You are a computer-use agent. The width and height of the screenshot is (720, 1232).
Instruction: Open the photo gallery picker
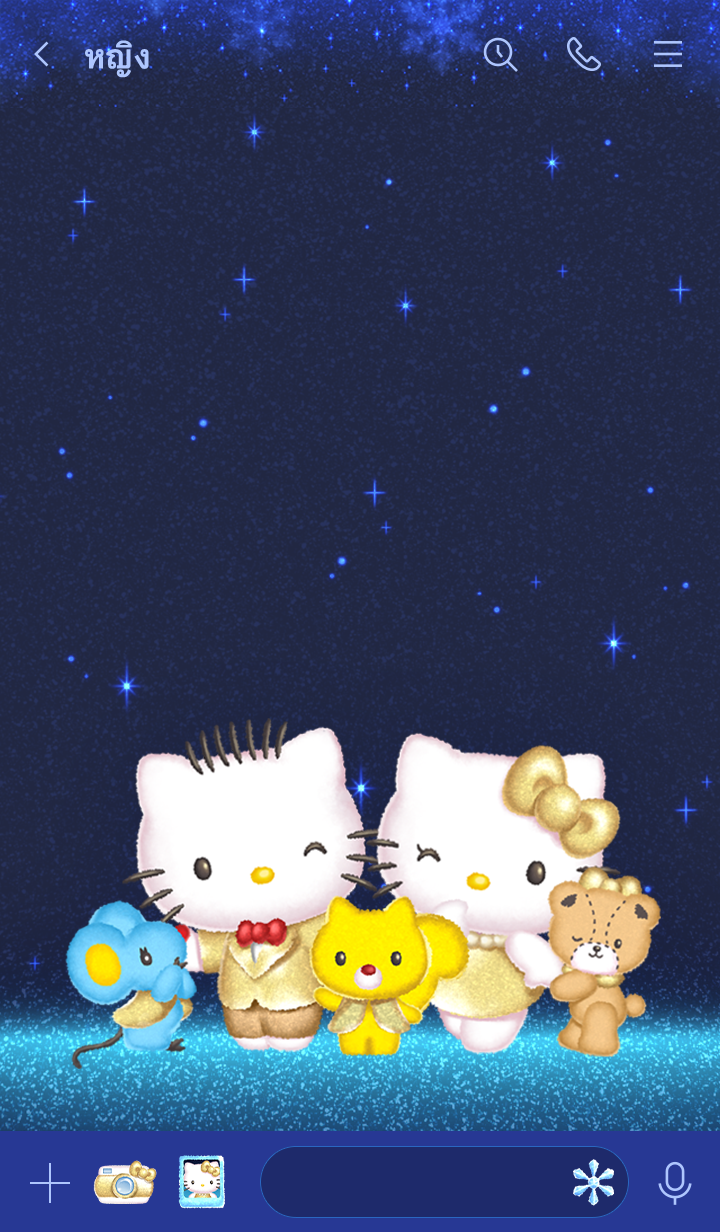[202, 1182]
